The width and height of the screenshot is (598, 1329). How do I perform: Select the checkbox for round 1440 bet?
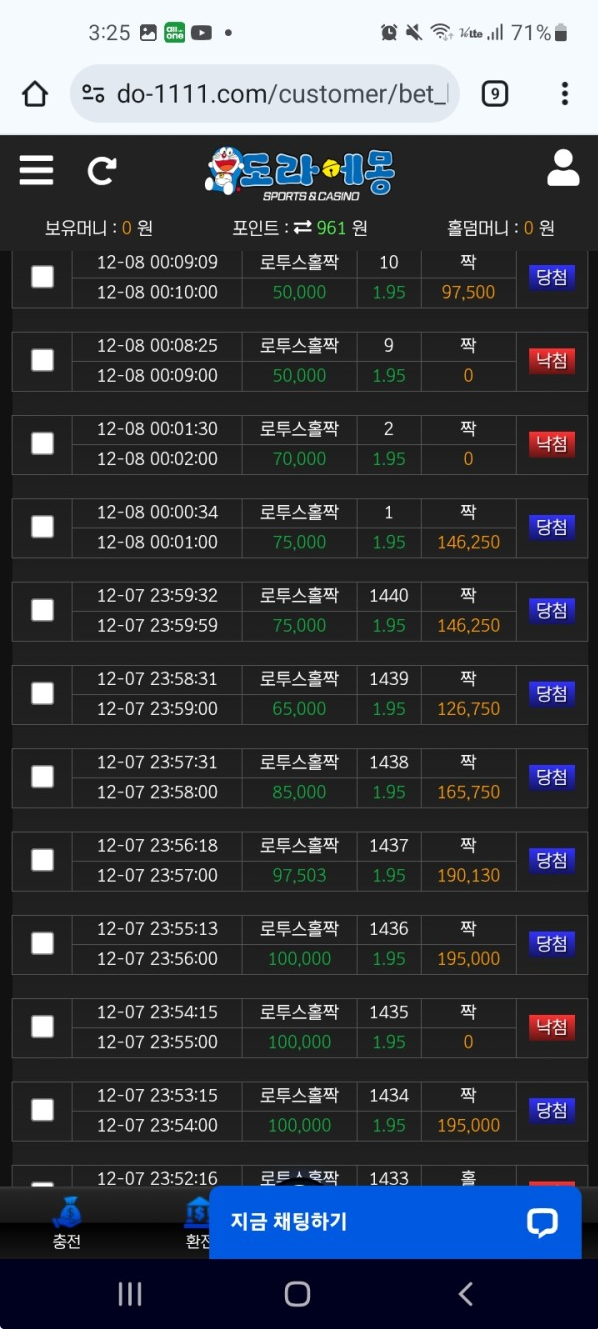coord(42,610)
